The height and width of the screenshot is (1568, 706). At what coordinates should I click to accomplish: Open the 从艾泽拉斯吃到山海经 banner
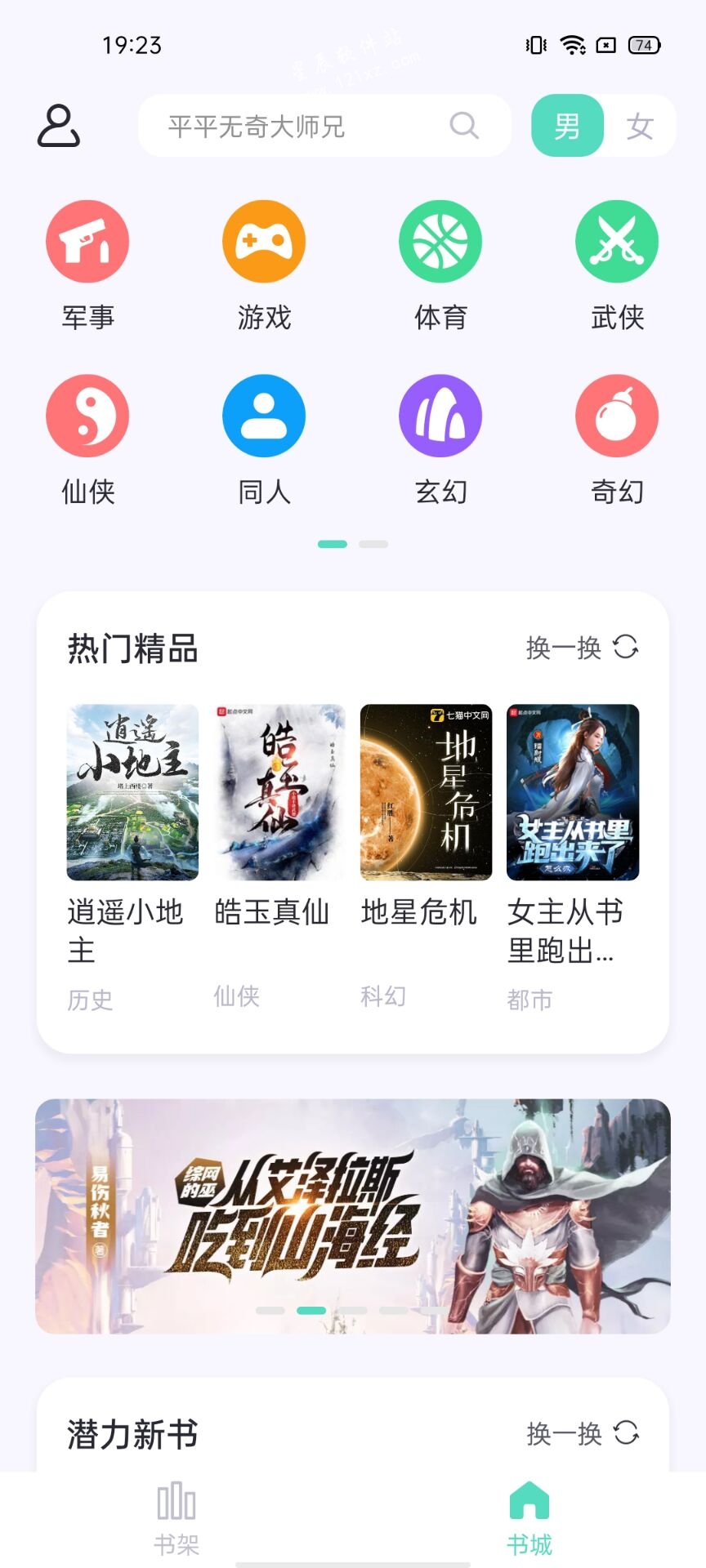[x=353, y=1215]
